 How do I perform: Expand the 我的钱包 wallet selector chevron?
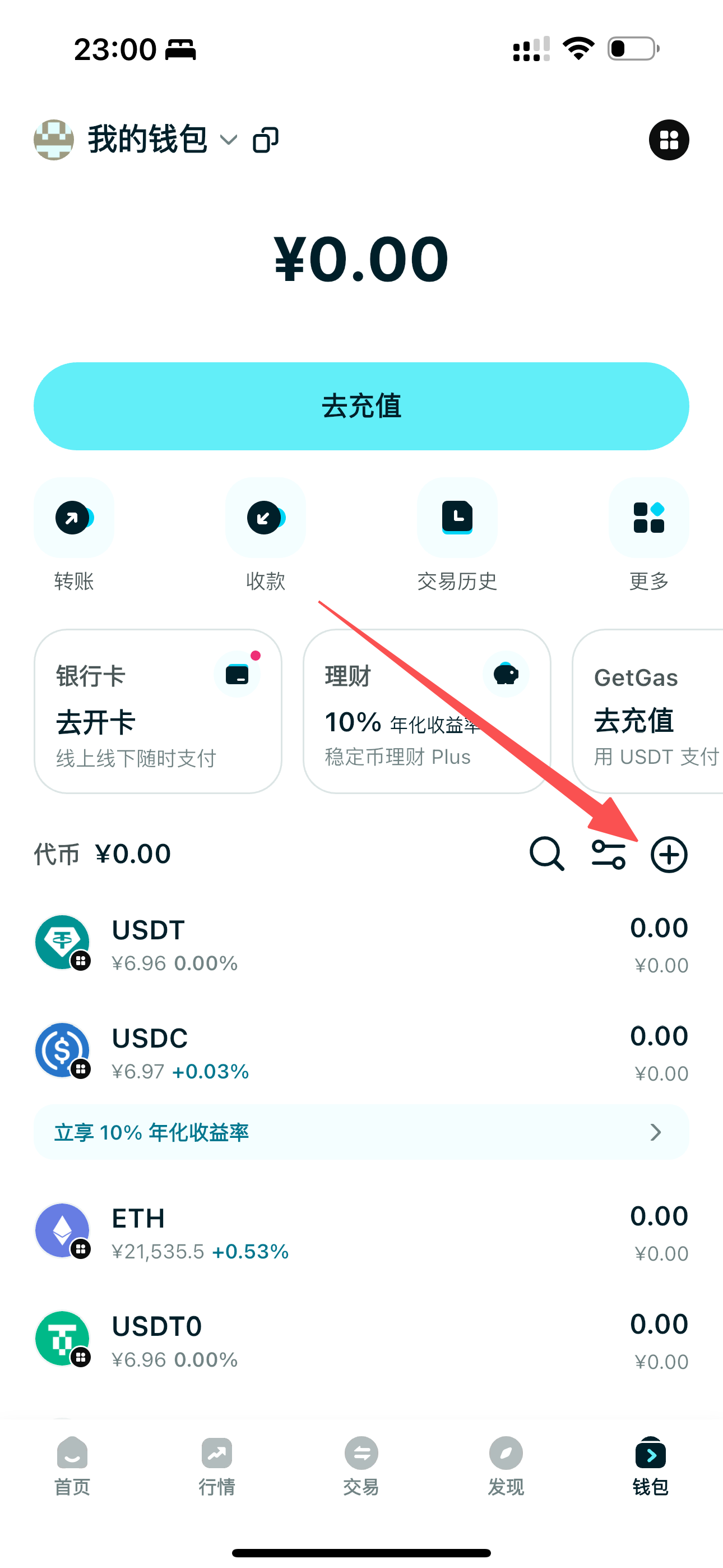[229, 141]
